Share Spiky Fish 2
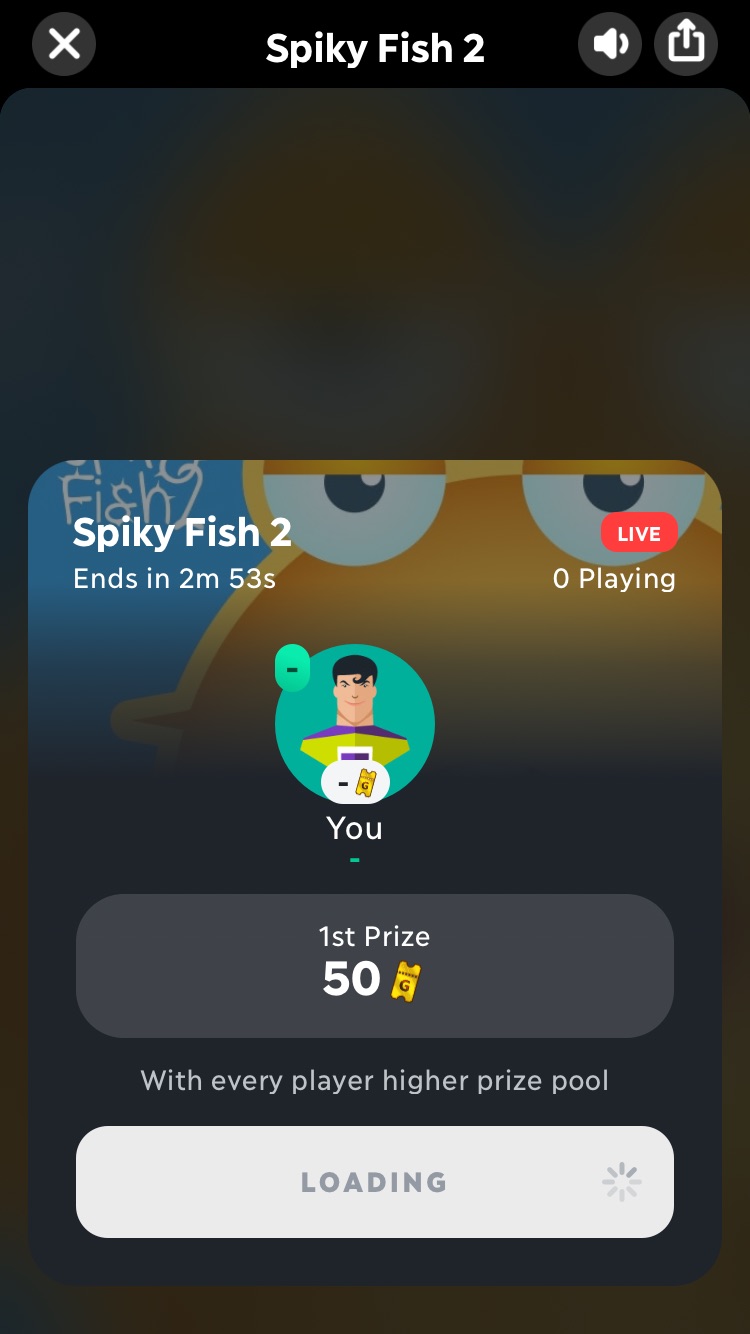Screen dimensions: 750x1334 click(x=686, y=45)
